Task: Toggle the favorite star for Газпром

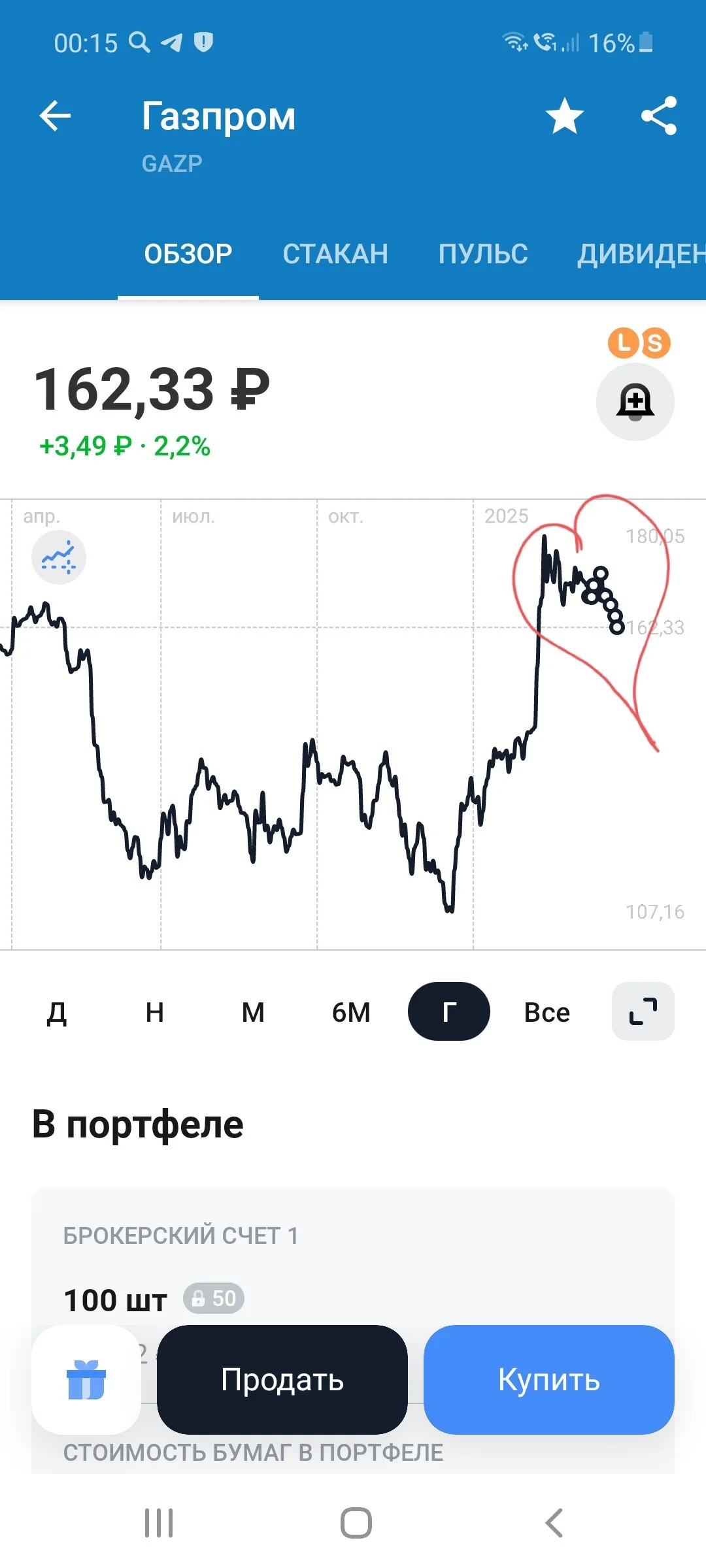Action: click(x=564, y=116)
